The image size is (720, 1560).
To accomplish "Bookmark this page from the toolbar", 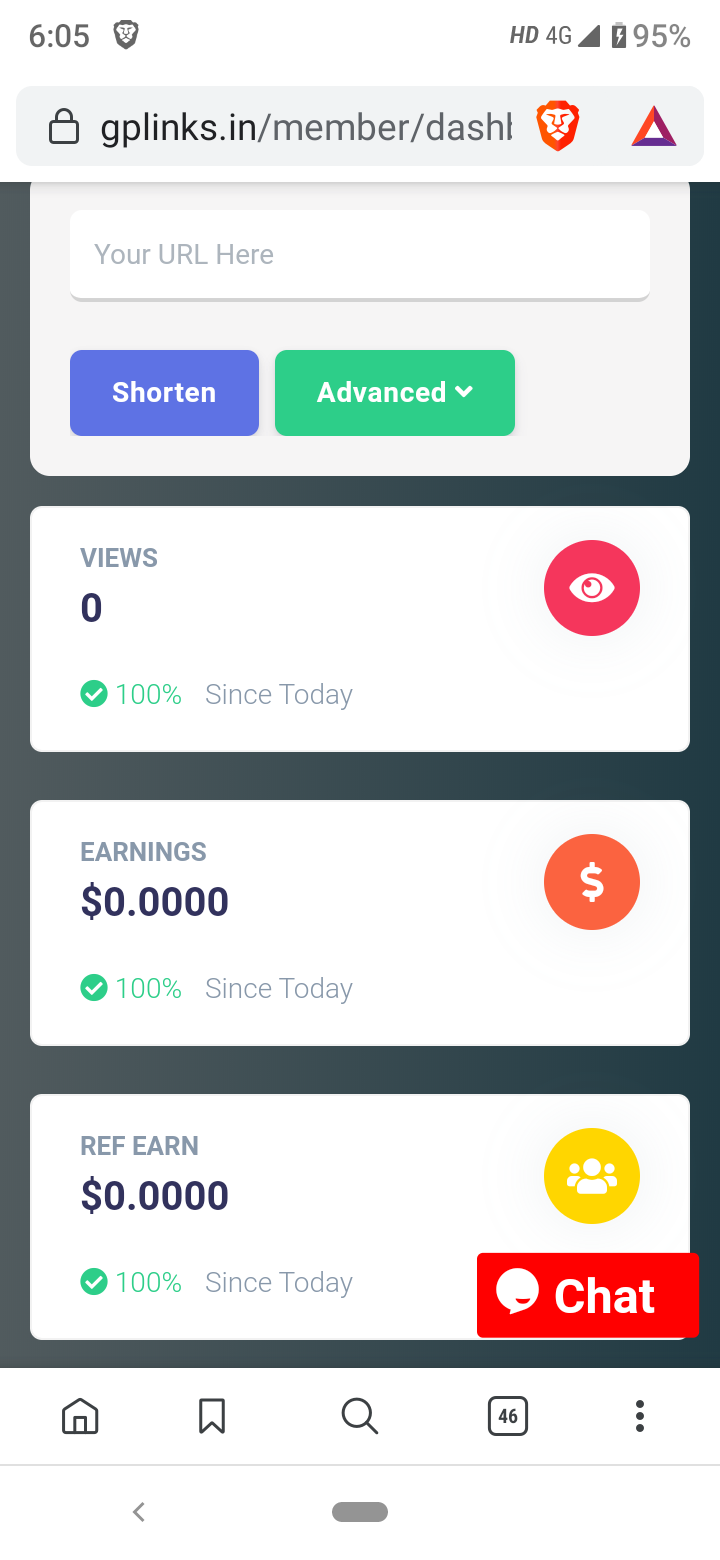I will (212, 1416).
